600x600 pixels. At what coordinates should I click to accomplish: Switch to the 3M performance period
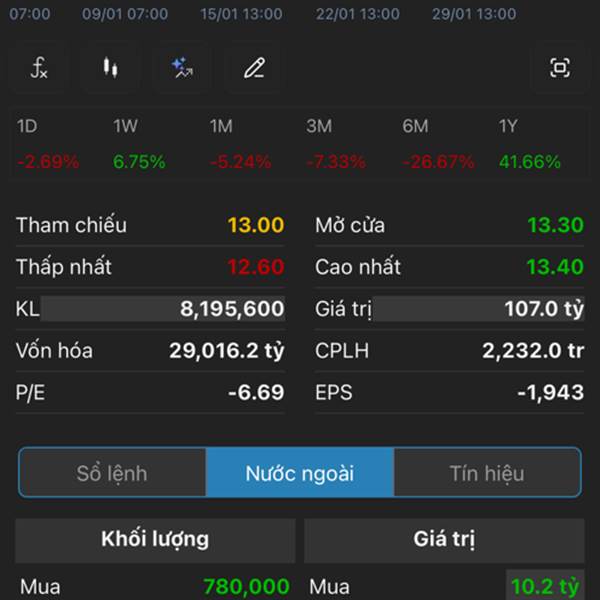pos(318,127)
